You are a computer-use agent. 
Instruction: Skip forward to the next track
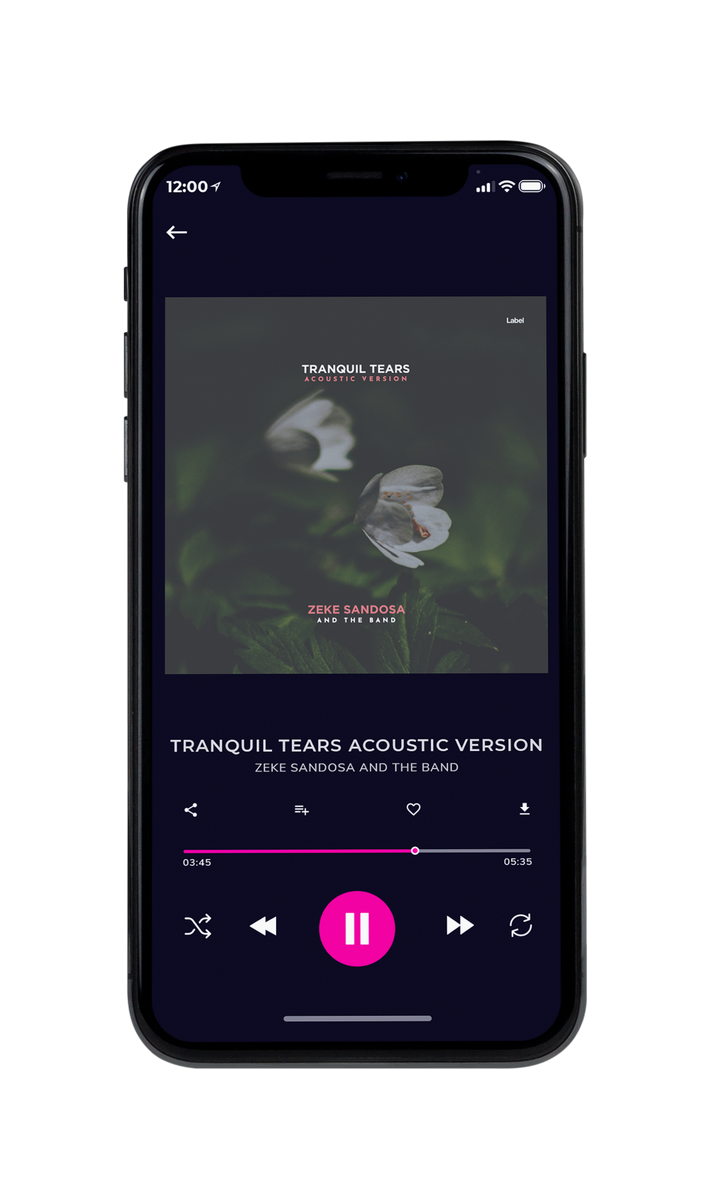(x=460, y=926)
